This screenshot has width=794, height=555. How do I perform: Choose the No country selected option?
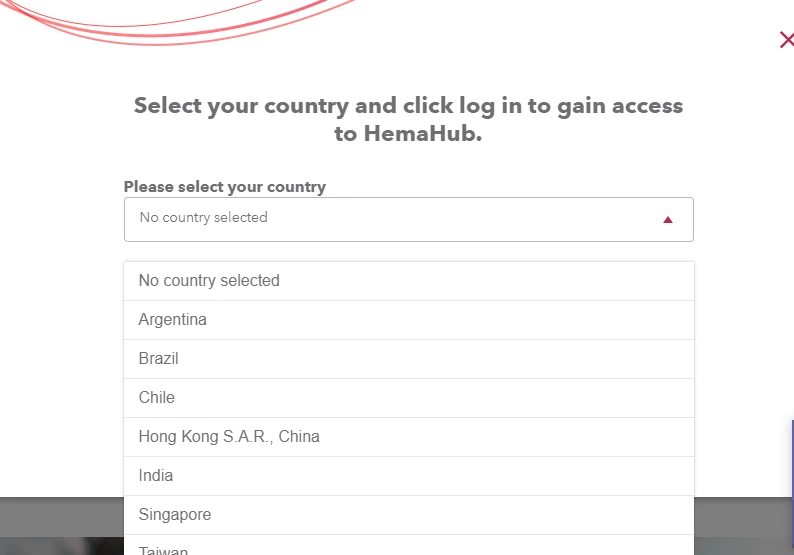408,281
